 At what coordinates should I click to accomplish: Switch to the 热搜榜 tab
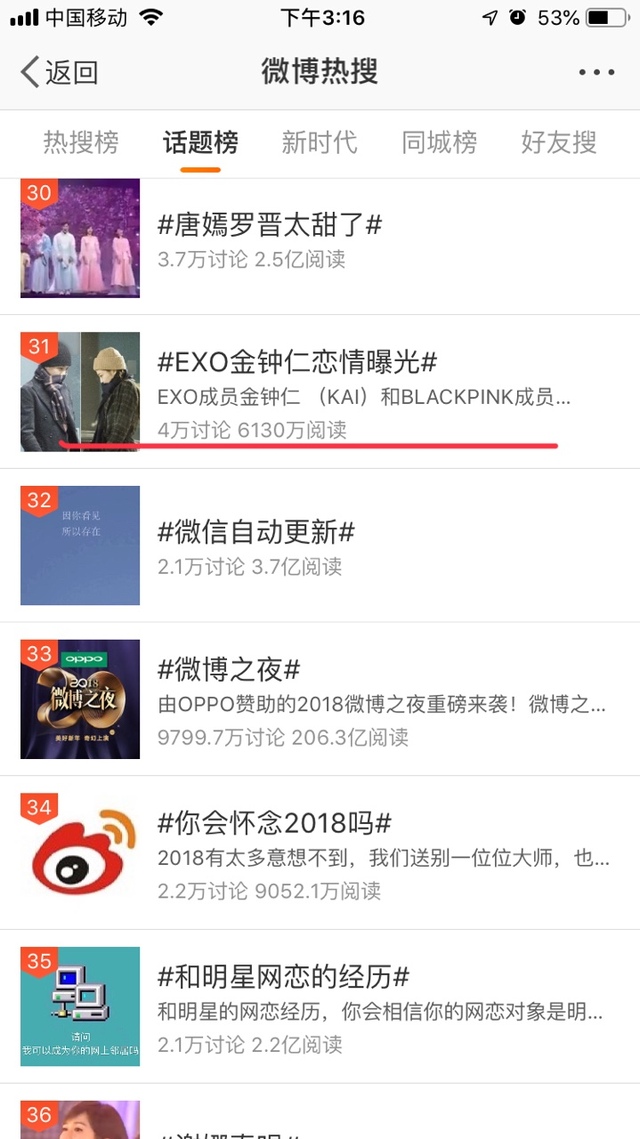pyautogui.click(x=80, y=142)
